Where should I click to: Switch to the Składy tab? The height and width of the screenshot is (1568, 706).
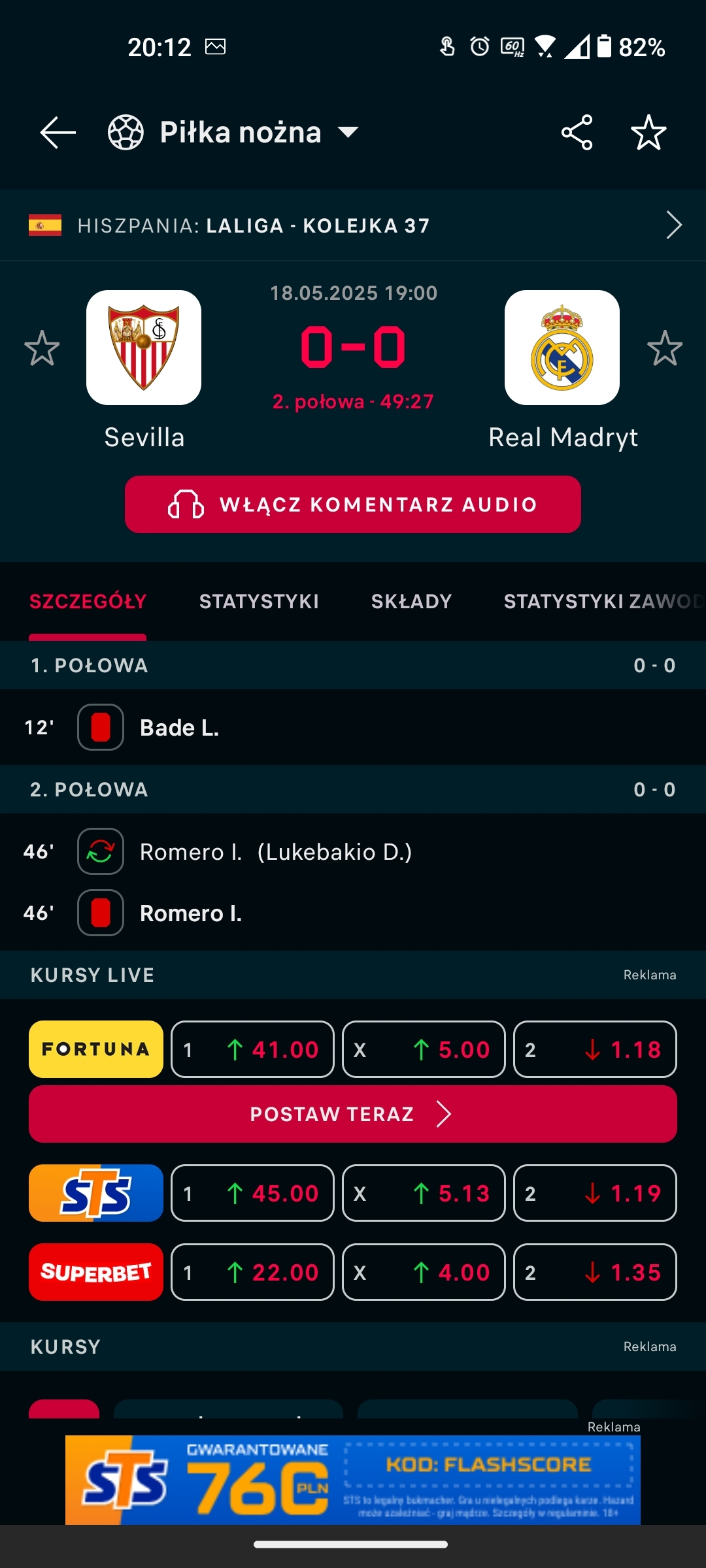(411, 601)
